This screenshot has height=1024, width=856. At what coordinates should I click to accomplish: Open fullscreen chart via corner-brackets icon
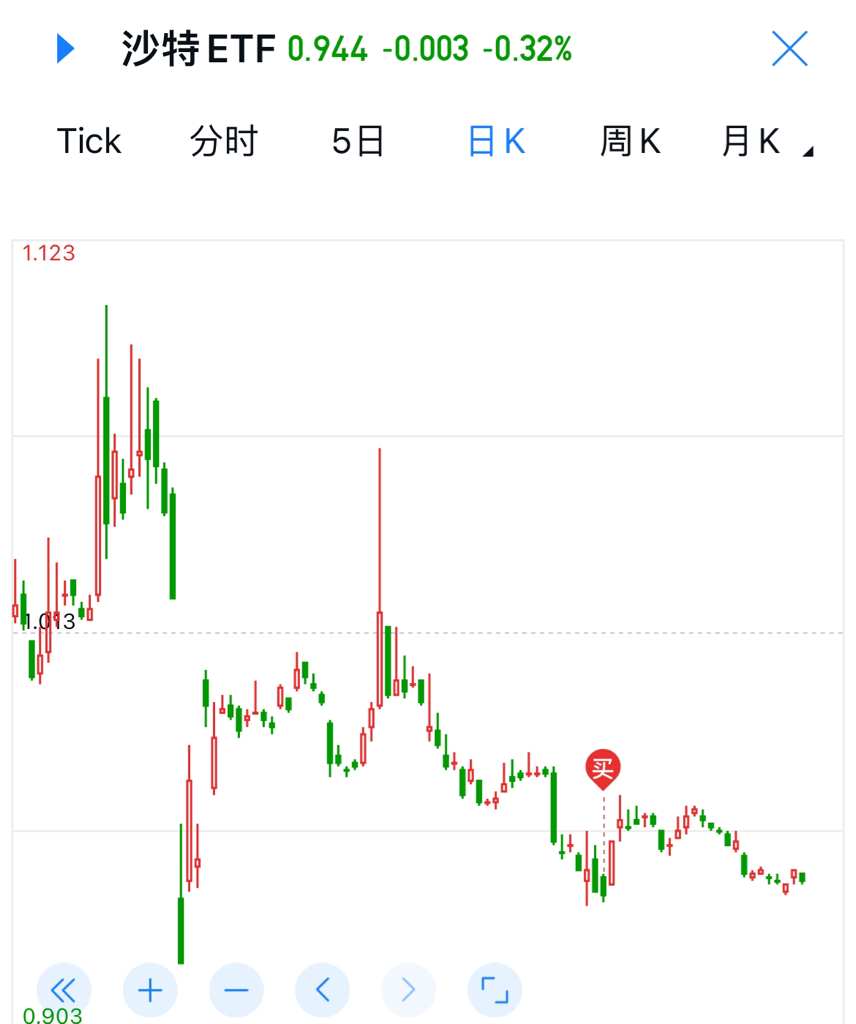pos(494,990)
